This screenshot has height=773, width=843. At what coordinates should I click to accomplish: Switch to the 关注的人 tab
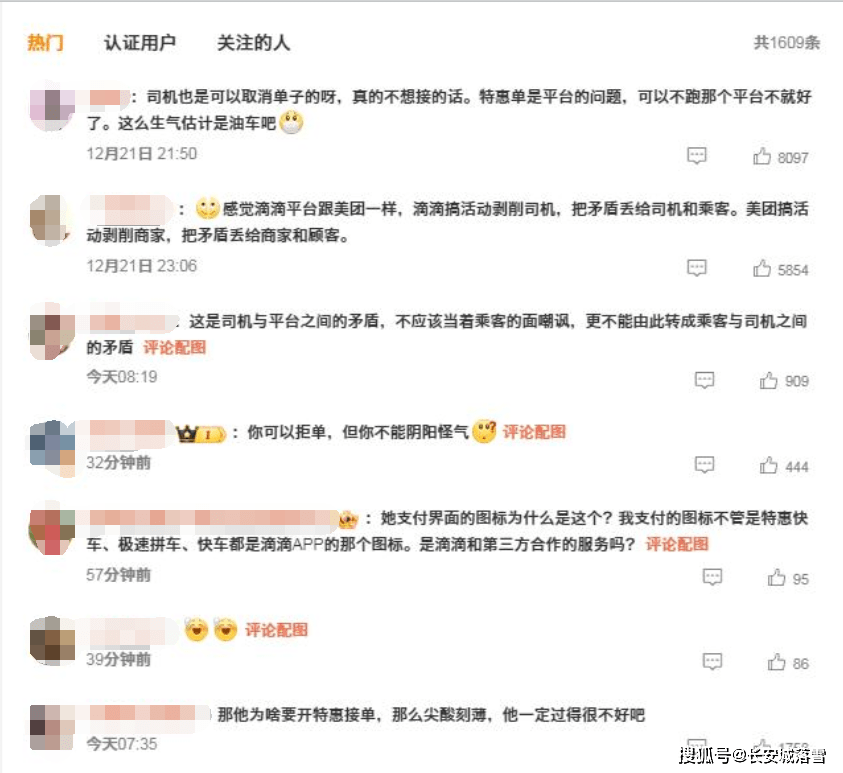coord(254,43)
